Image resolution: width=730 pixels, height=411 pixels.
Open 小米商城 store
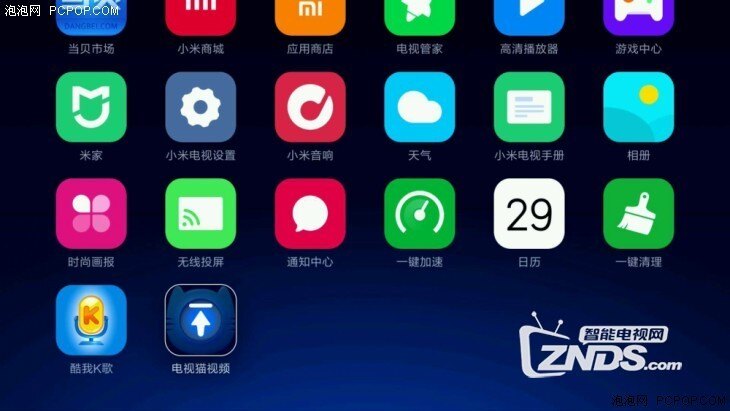(200, 18)
